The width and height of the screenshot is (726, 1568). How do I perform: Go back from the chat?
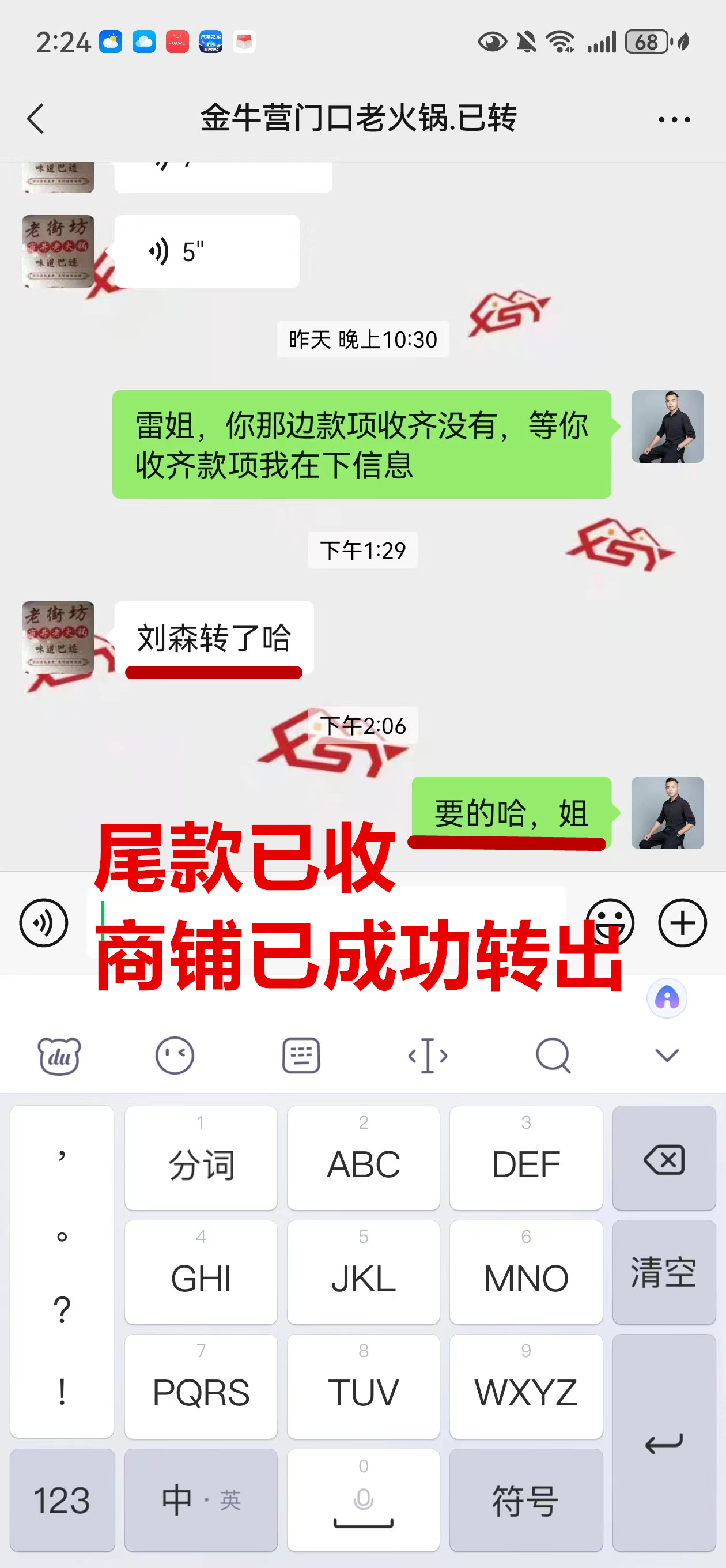click(36, 118)
